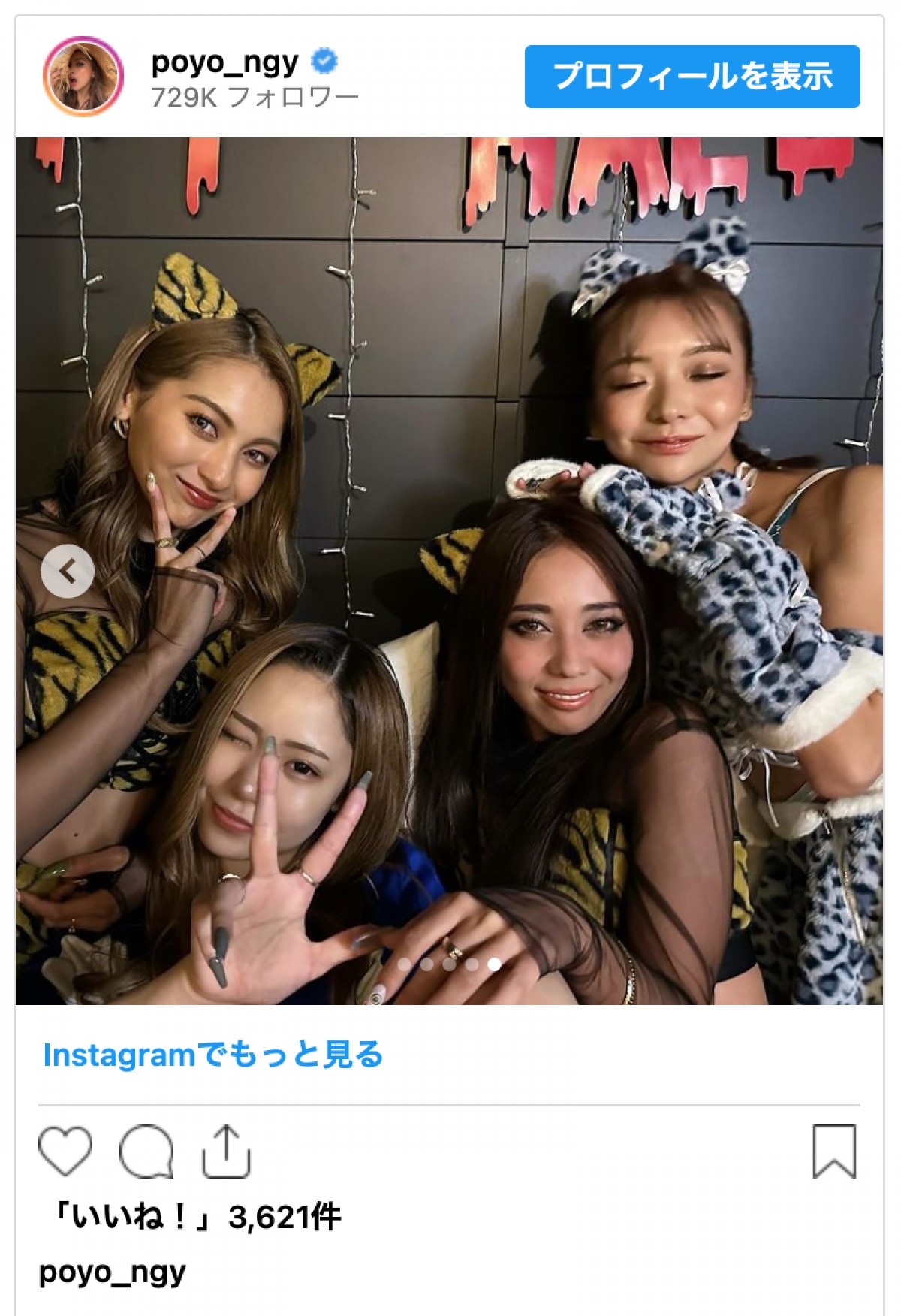
Task: Go to previous photo in carousel
Action: point(68,572)
